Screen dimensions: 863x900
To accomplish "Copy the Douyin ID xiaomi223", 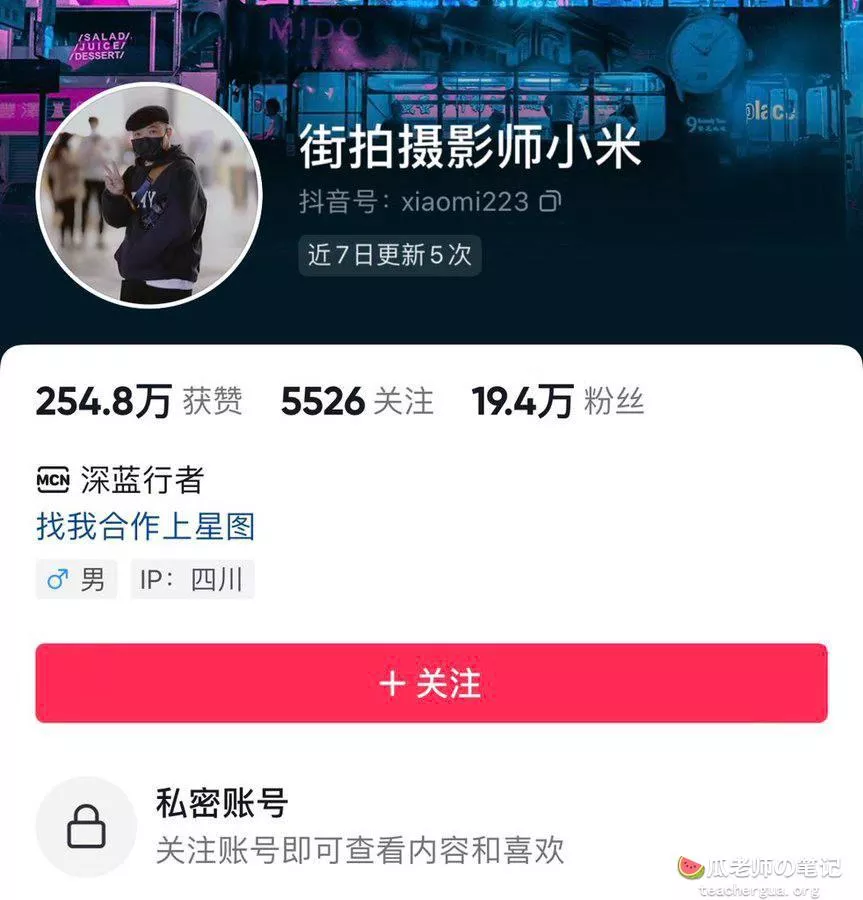I will click(550, 202).
